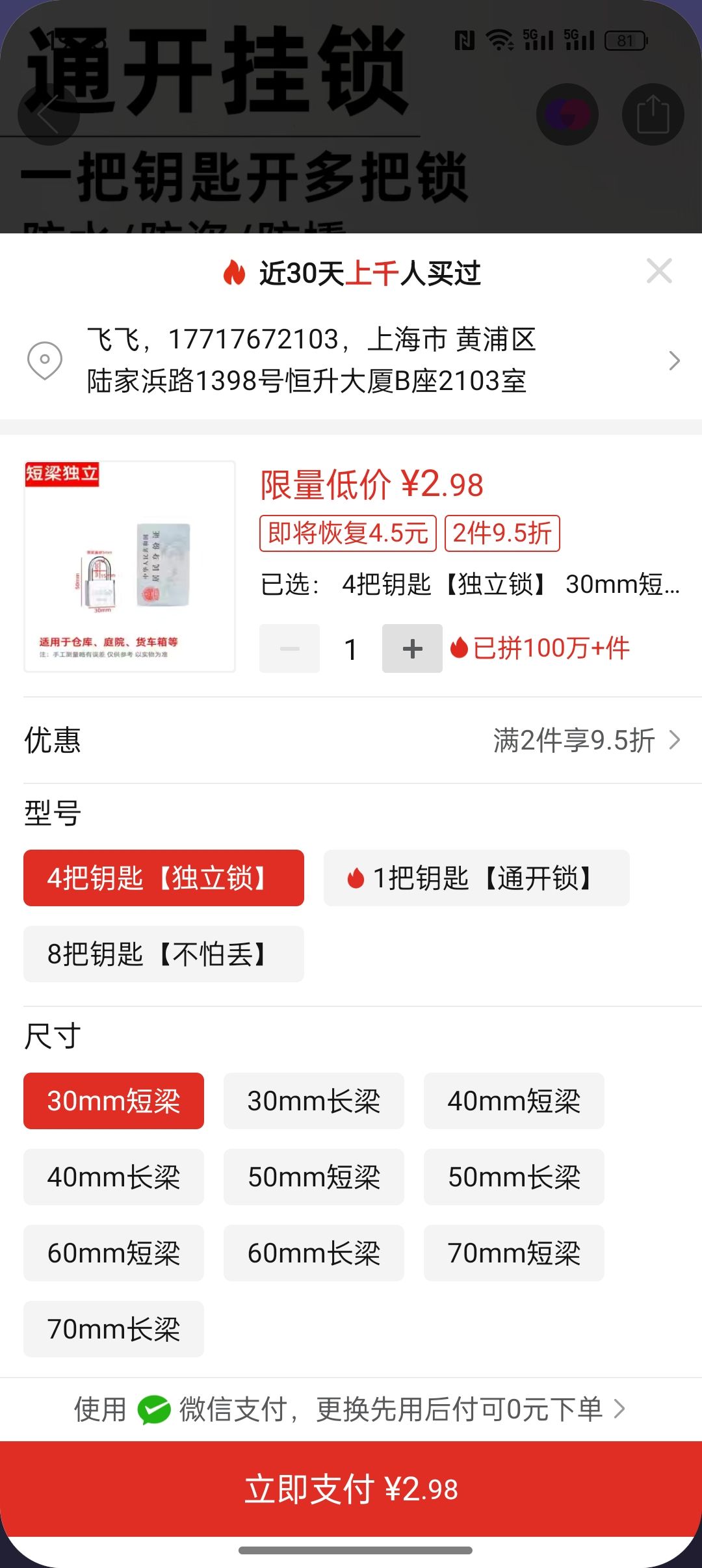The image size is (702, 1568).
Task: Pay now with 立即支付 ¥2.98
Action: point(351,1489)
